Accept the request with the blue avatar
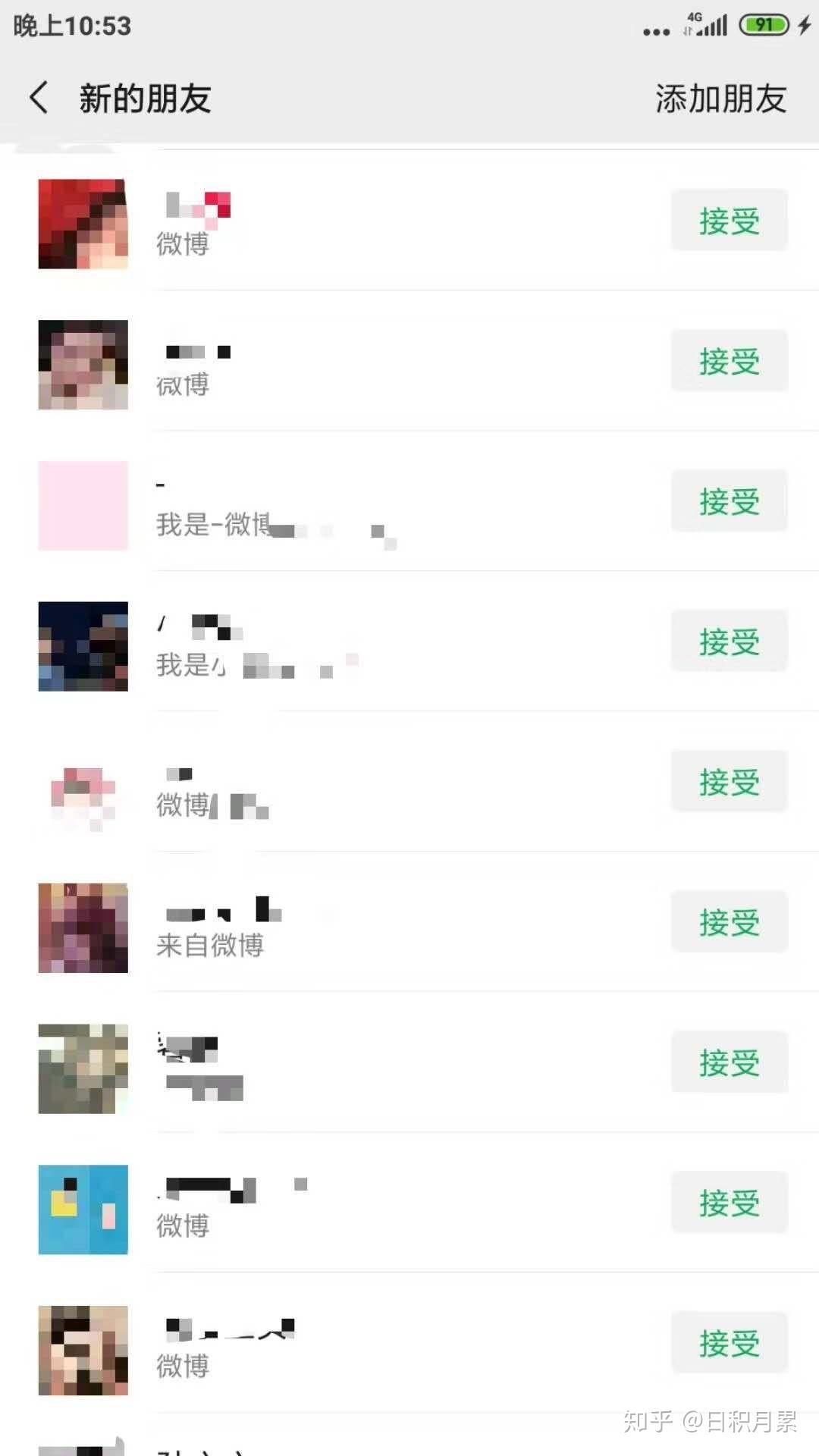The image size is (819, 1456). click(729, 1203)
